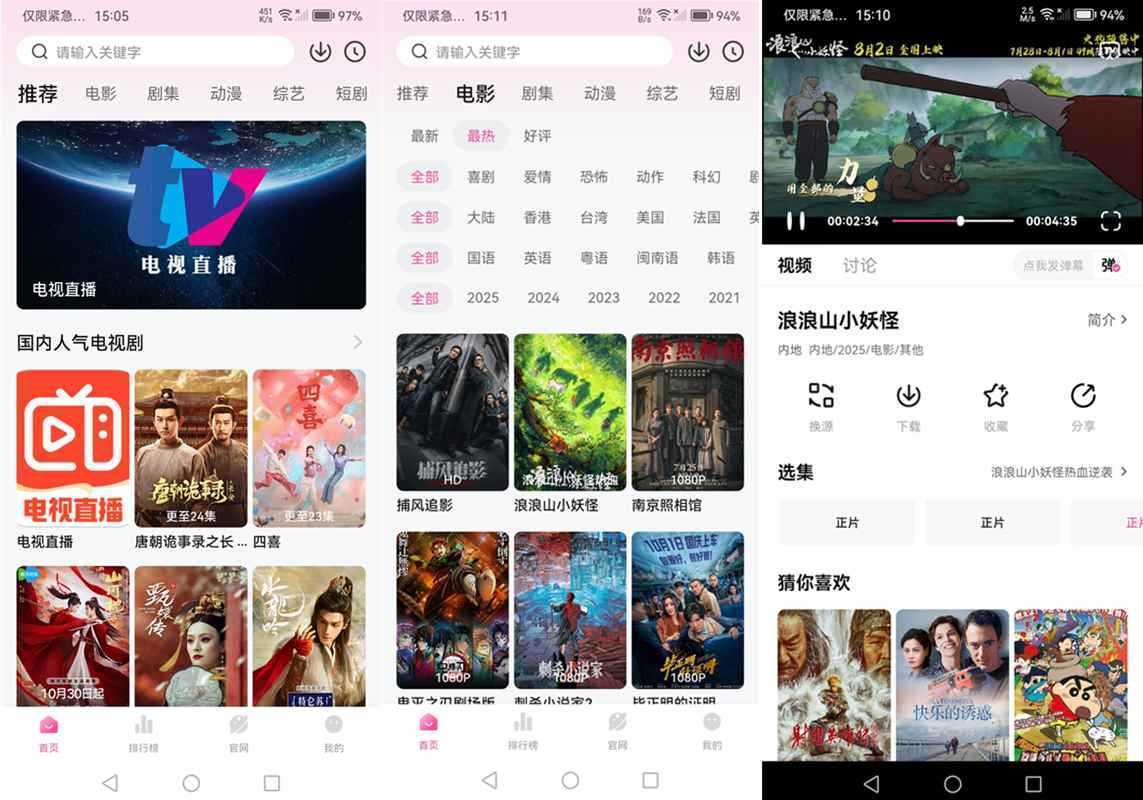Open the 四喜 drama card

(308, 448)
